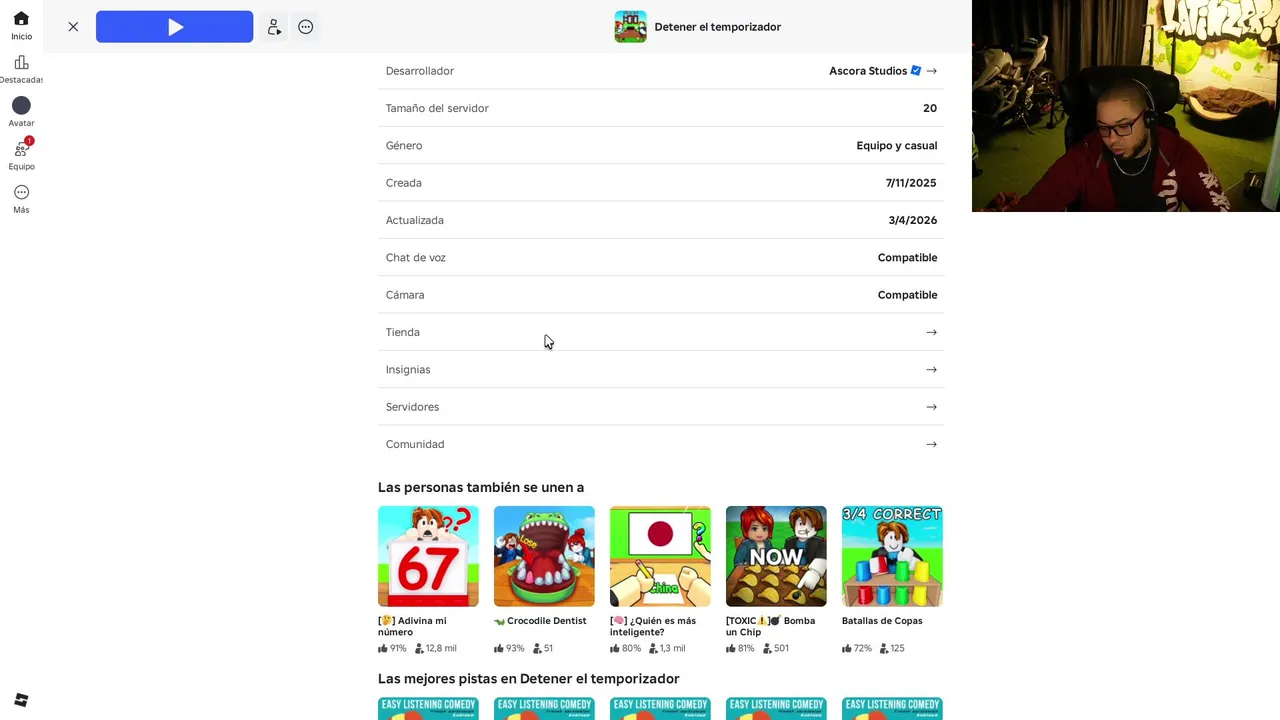Open the Equipo tab
1280x720 pixels.
point(21,155)
